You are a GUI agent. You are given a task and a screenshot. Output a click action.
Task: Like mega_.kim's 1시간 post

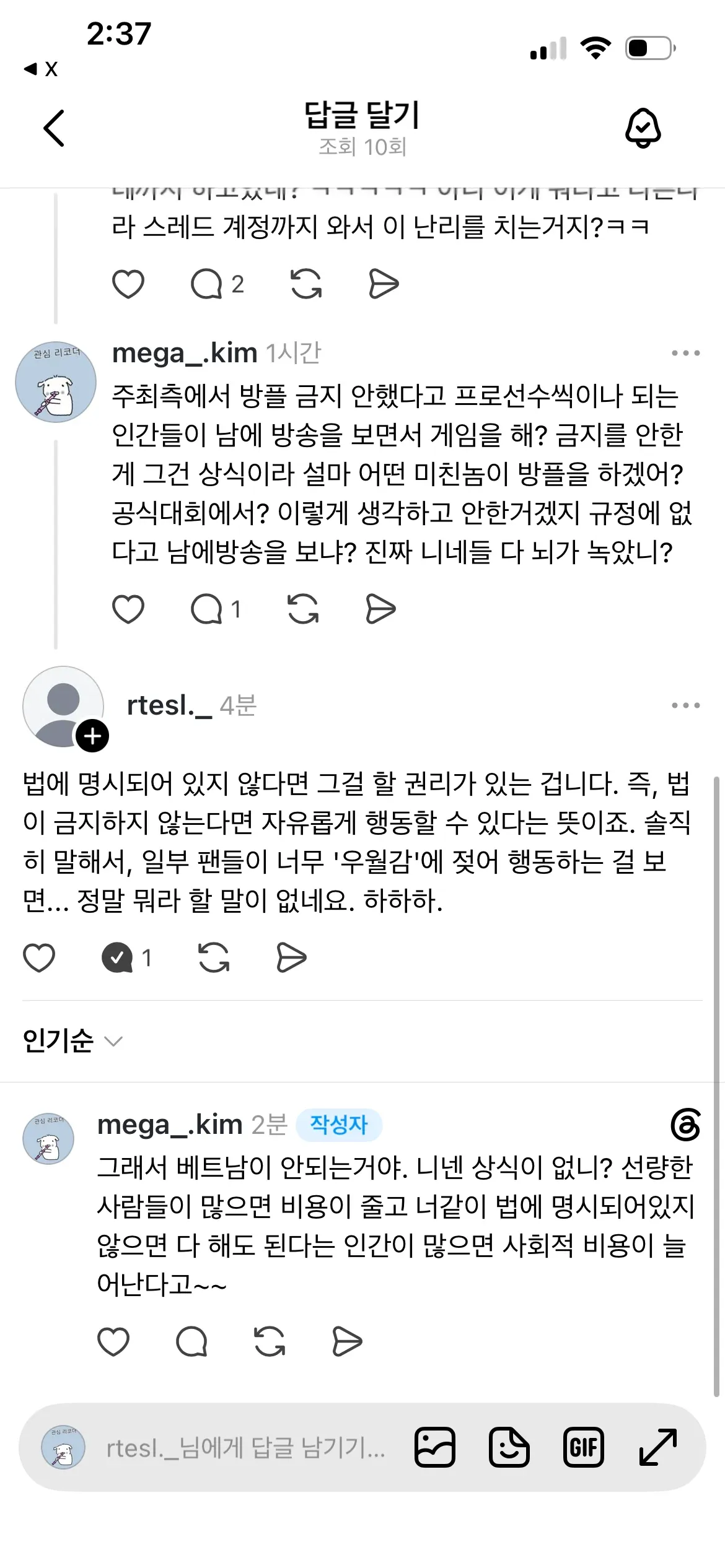click(x=128, y=609)
